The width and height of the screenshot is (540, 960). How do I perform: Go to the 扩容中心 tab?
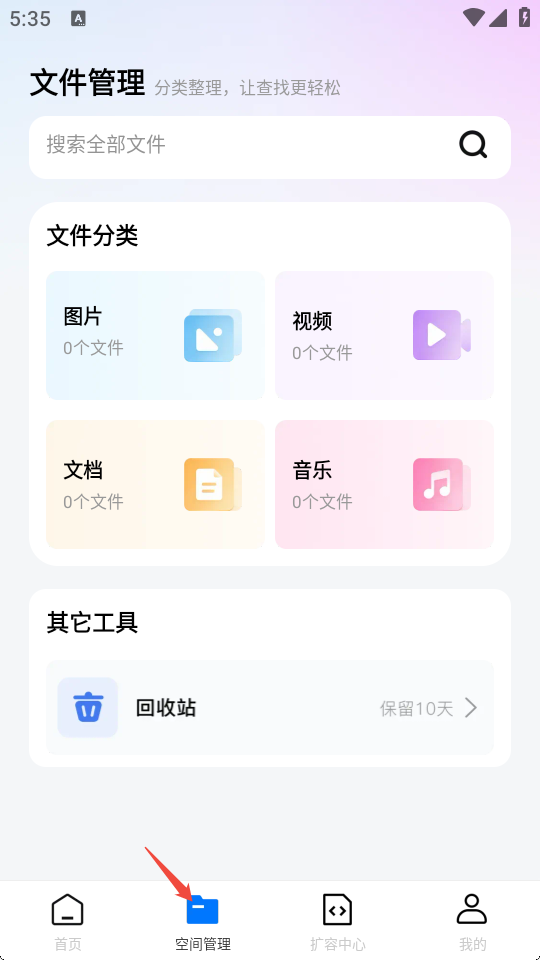point(337,922)
